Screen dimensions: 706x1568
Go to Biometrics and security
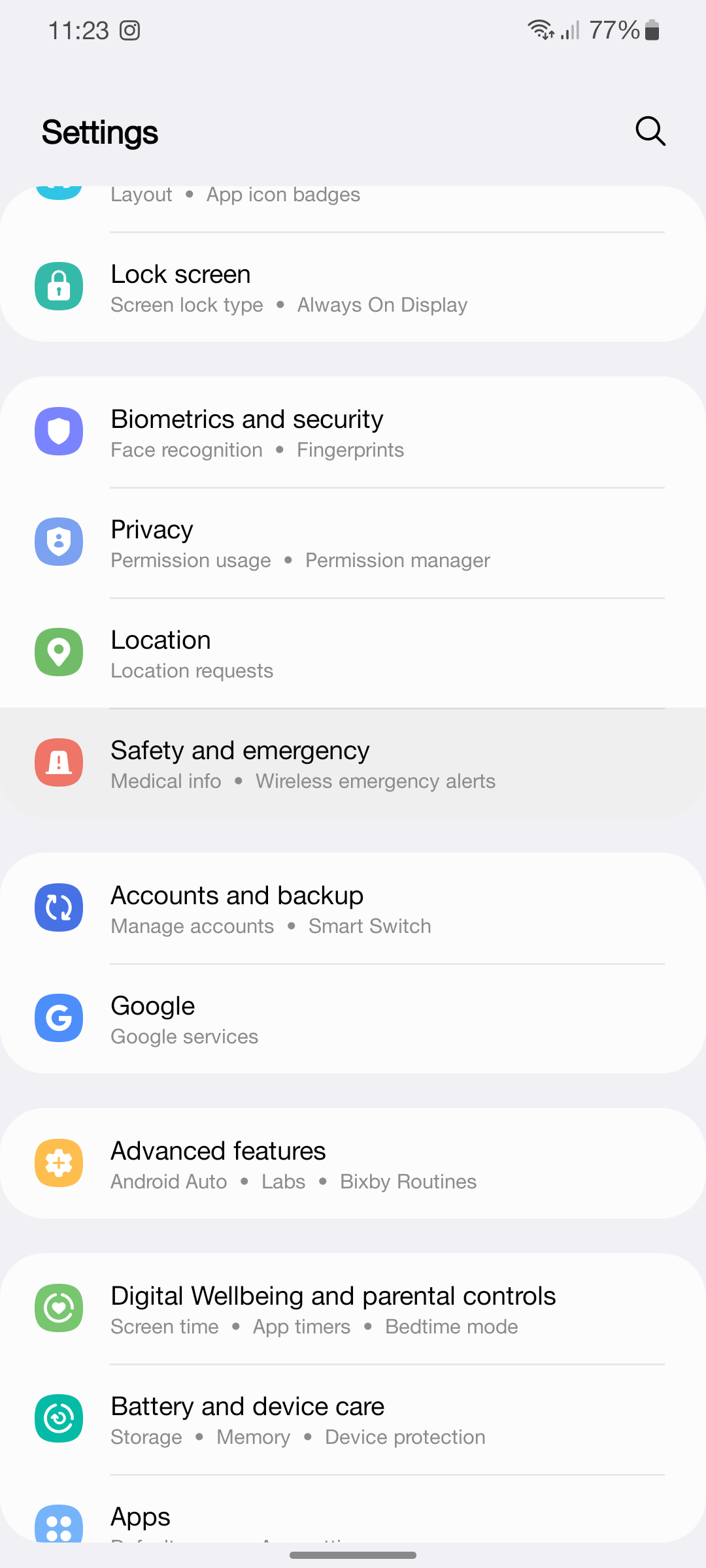[353, 433]
